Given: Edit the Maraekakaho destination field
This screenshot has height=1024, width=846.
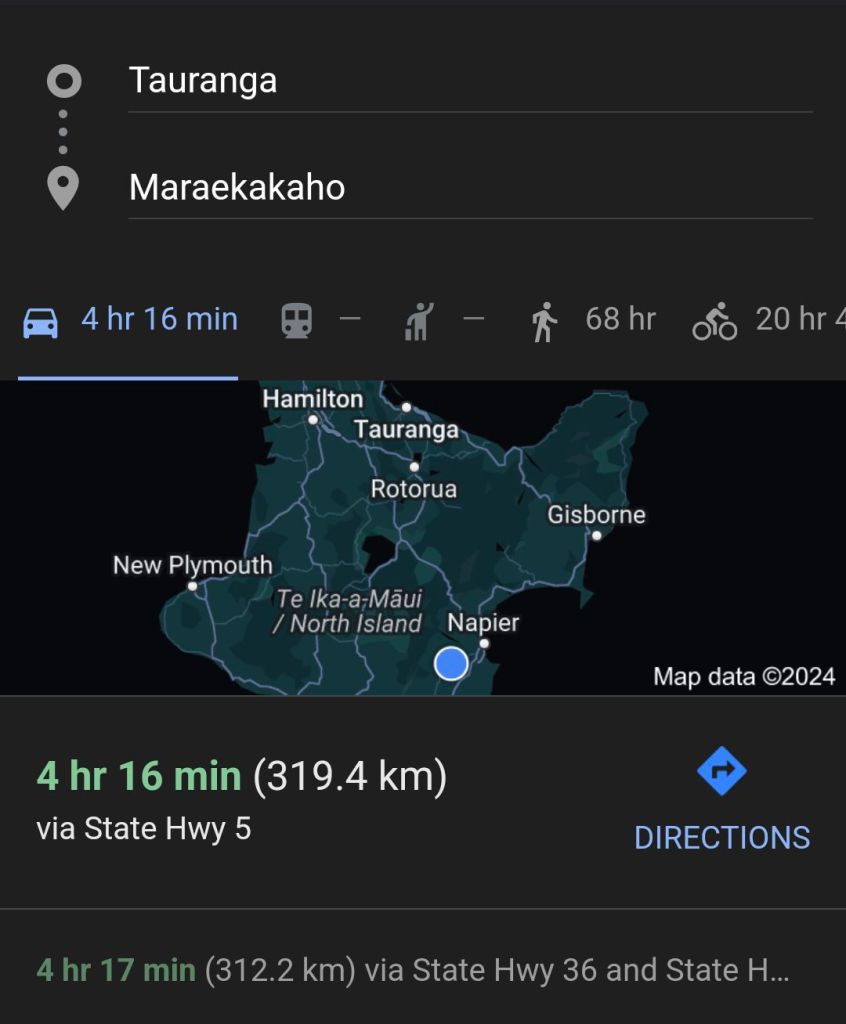Looking at the screenshot, I should [x=470, y=188].
